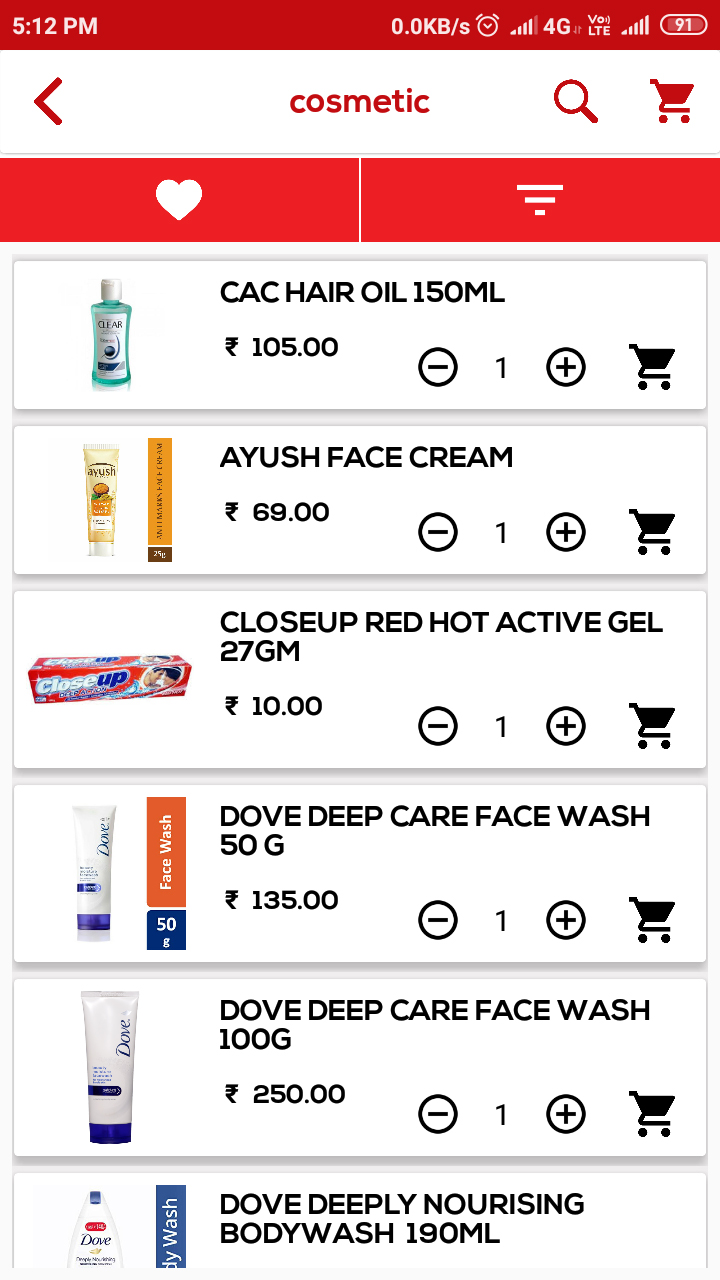Decrease quantity of Dove Face Wash 100G
This screenshot has height=1280, width=720.
click(437, 1115)
